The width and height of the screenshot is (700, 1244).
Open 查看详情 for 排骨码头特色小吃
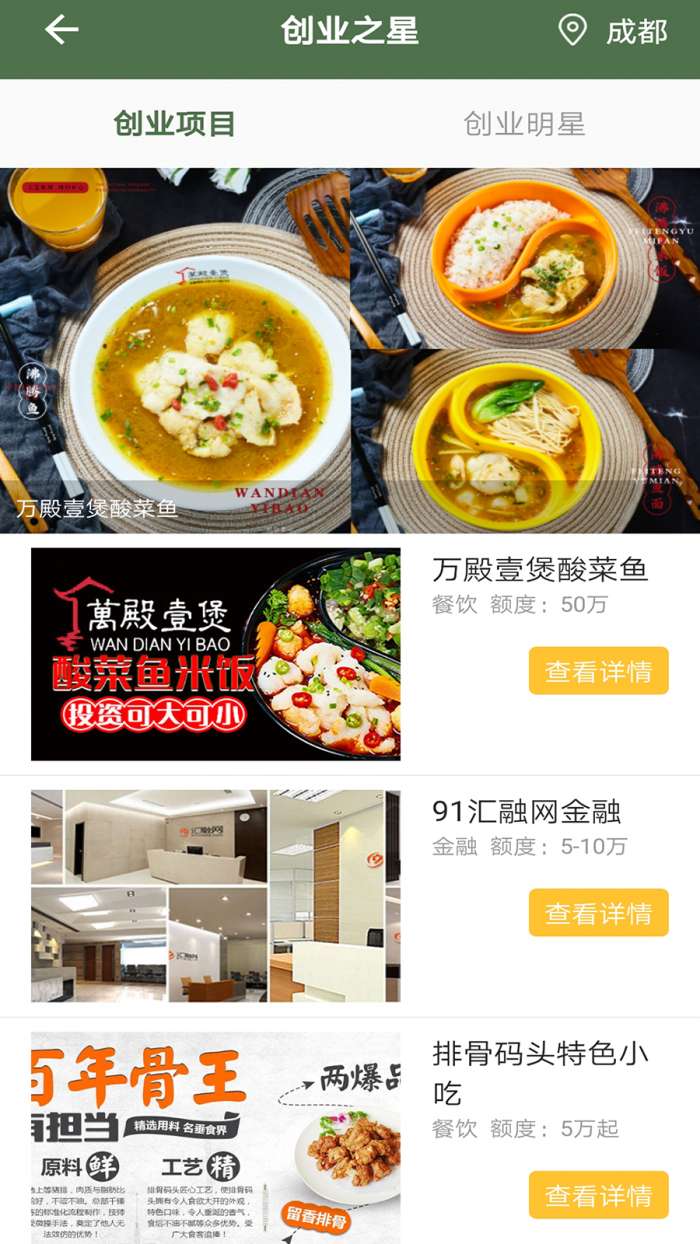coord(598,1195)
